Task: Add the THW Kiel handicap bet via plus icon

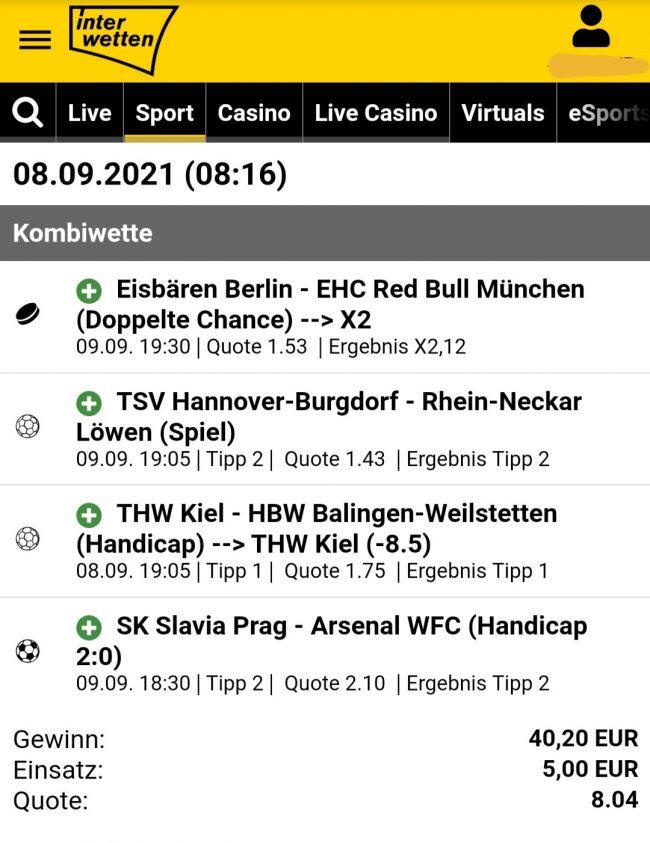Action: tap(89, 515)
